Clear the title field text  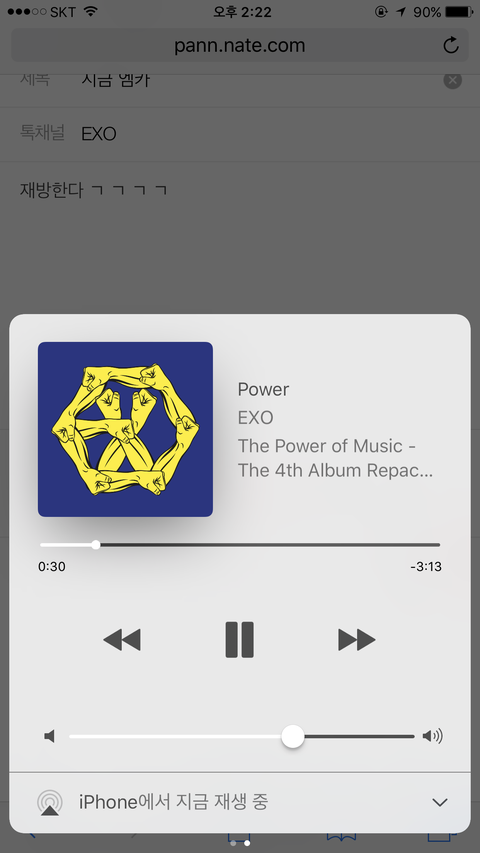click(452, 81)
